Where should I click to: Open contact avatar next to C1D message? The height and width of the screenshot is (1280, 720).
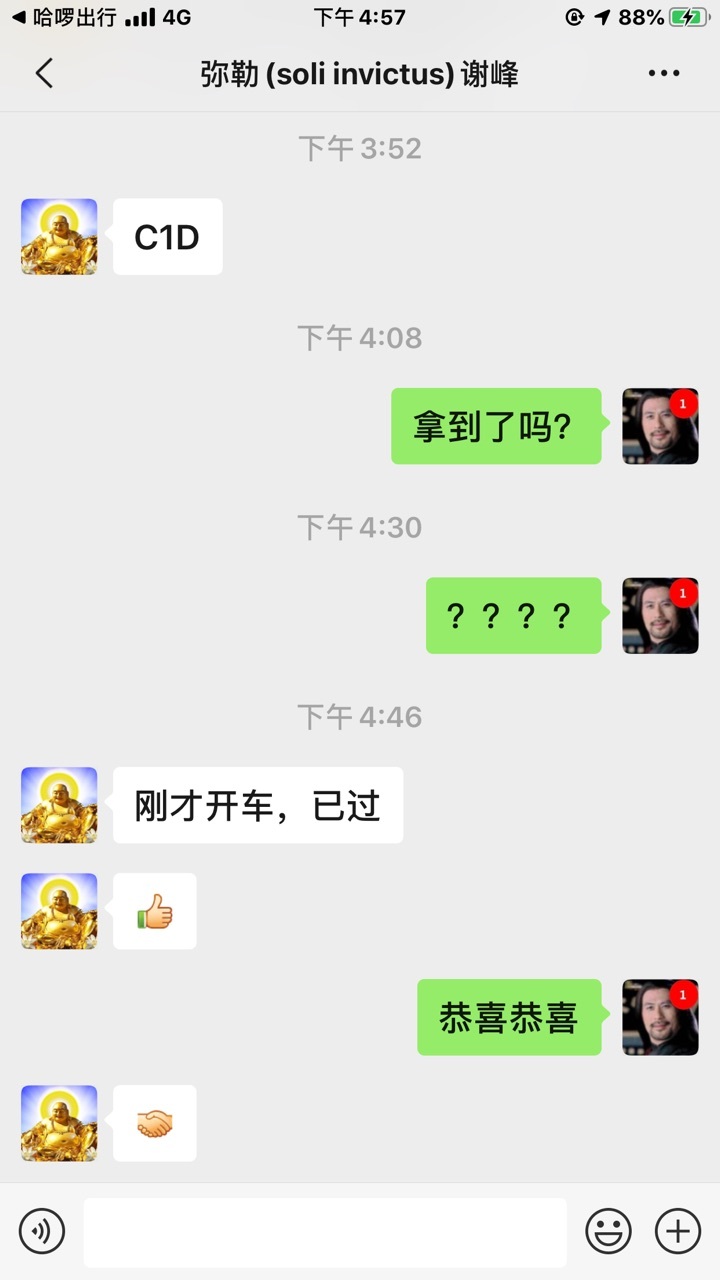[x=59, y=237]
